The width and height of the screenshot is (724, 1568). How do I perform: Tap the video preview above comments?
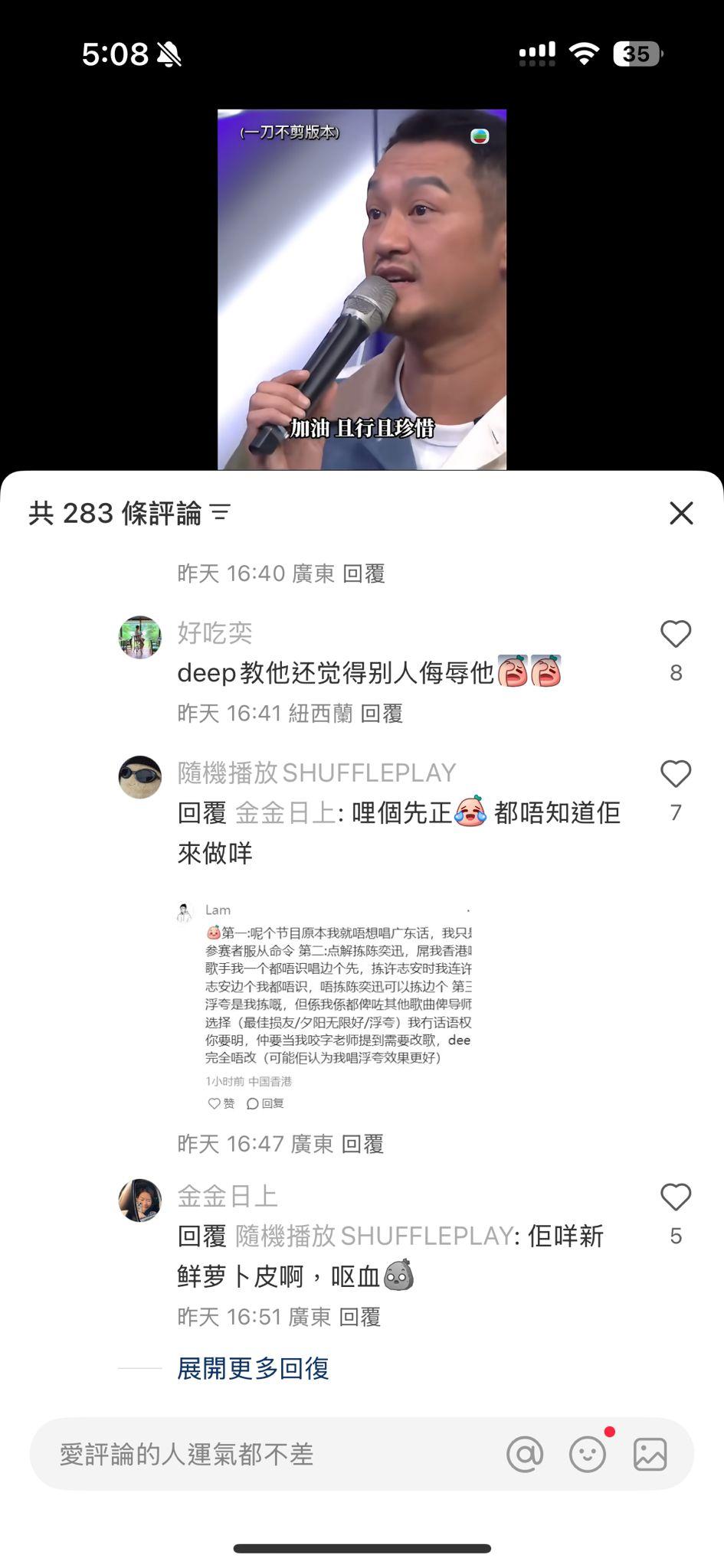click(362, 289)
